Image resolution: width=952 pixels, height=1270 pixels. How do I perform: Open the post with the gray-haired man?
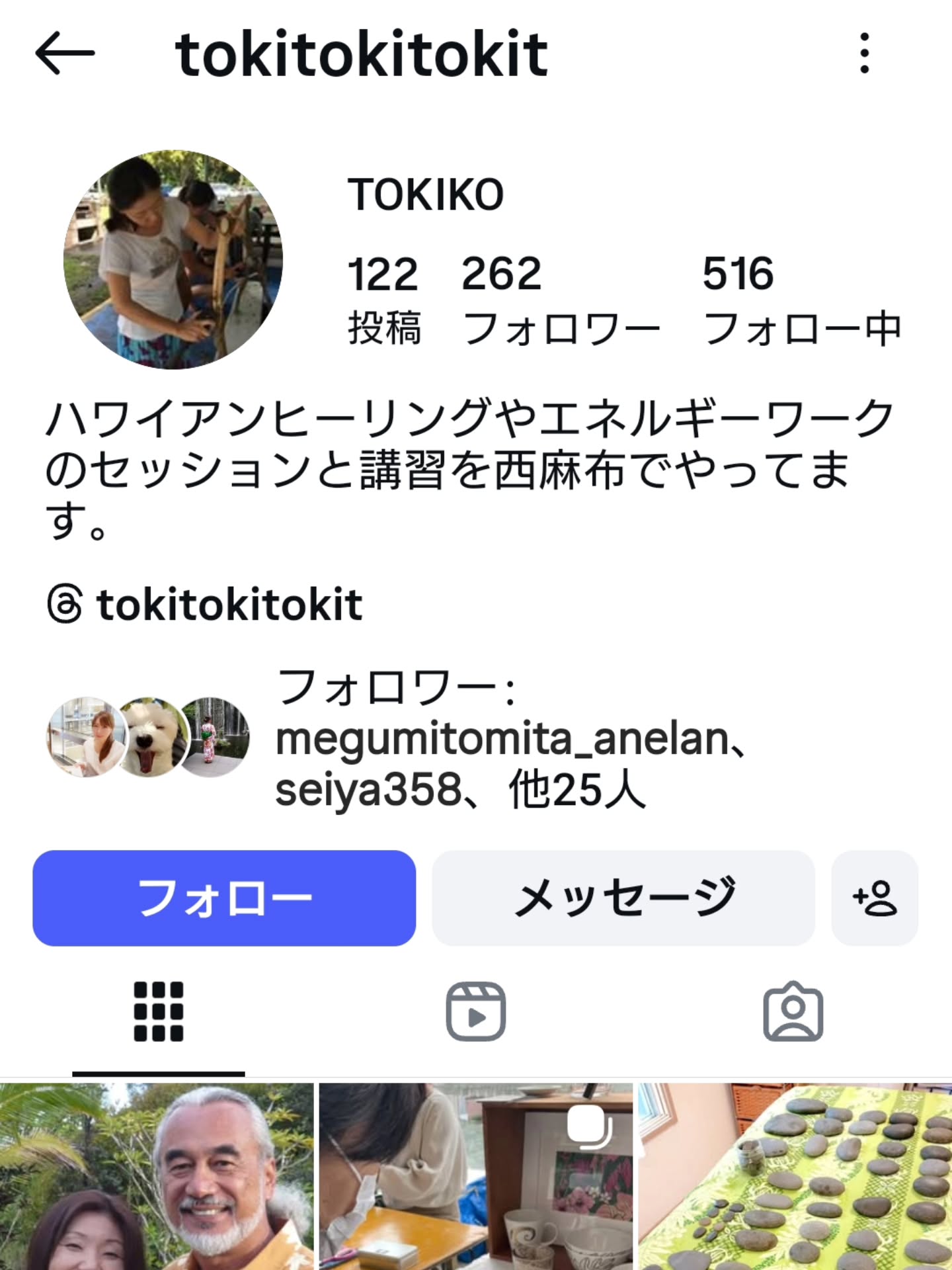tap(157, 1177)
